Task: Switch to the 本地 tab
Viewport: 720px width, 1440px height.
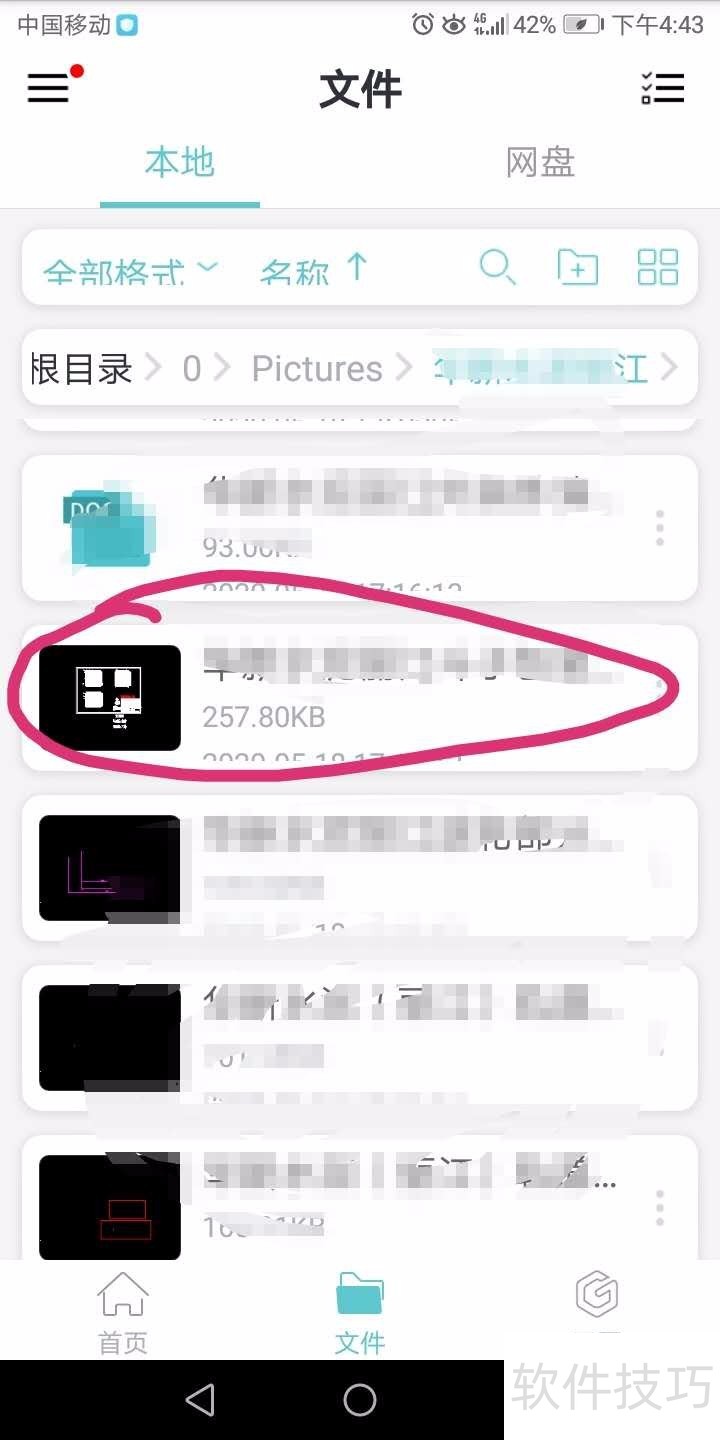Action: pyautogui.click(x=180, y=162)
